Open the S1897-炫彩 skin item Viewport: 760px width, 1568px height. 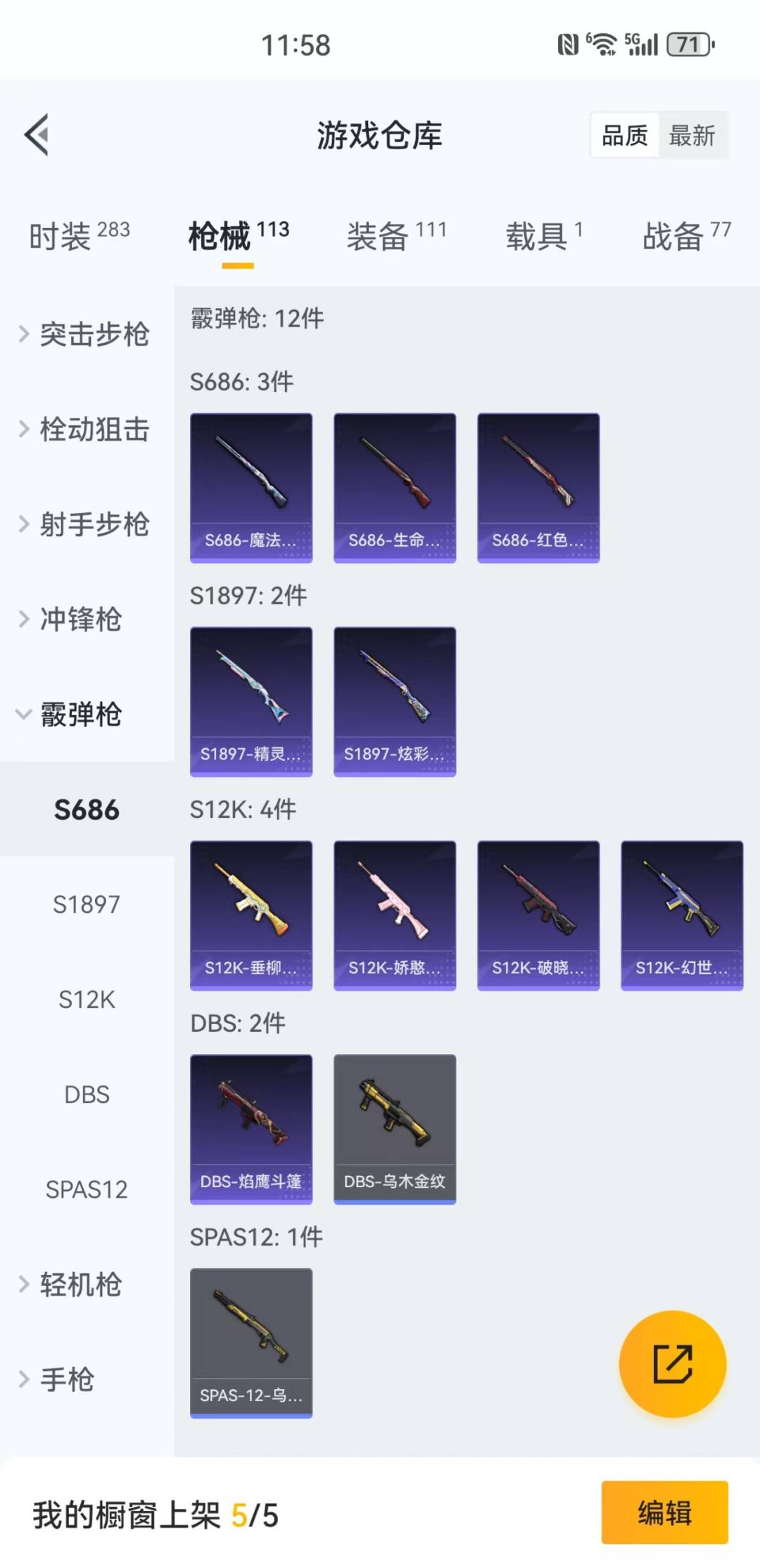coord(395,701)
